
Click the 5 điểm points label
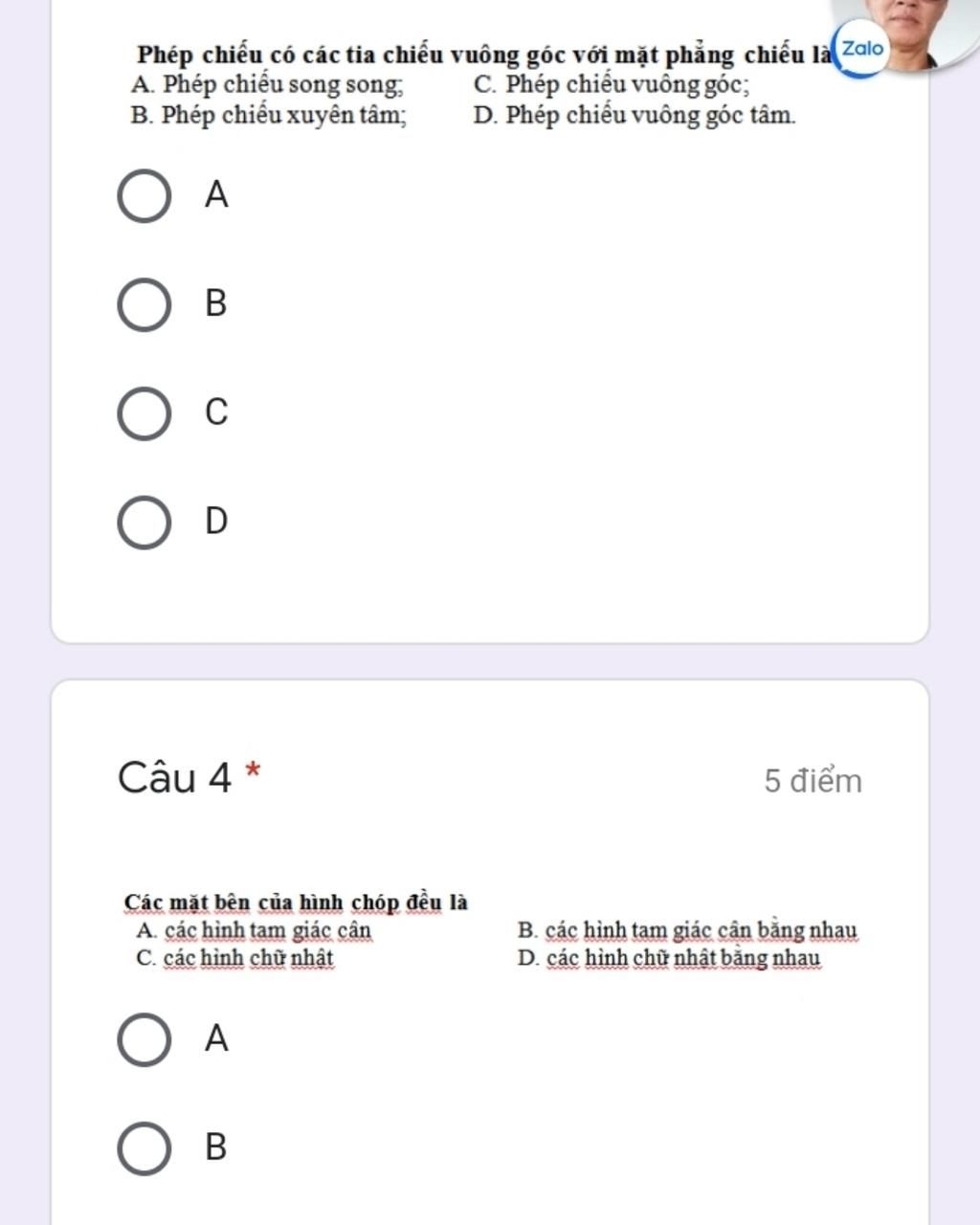point(813,782)
